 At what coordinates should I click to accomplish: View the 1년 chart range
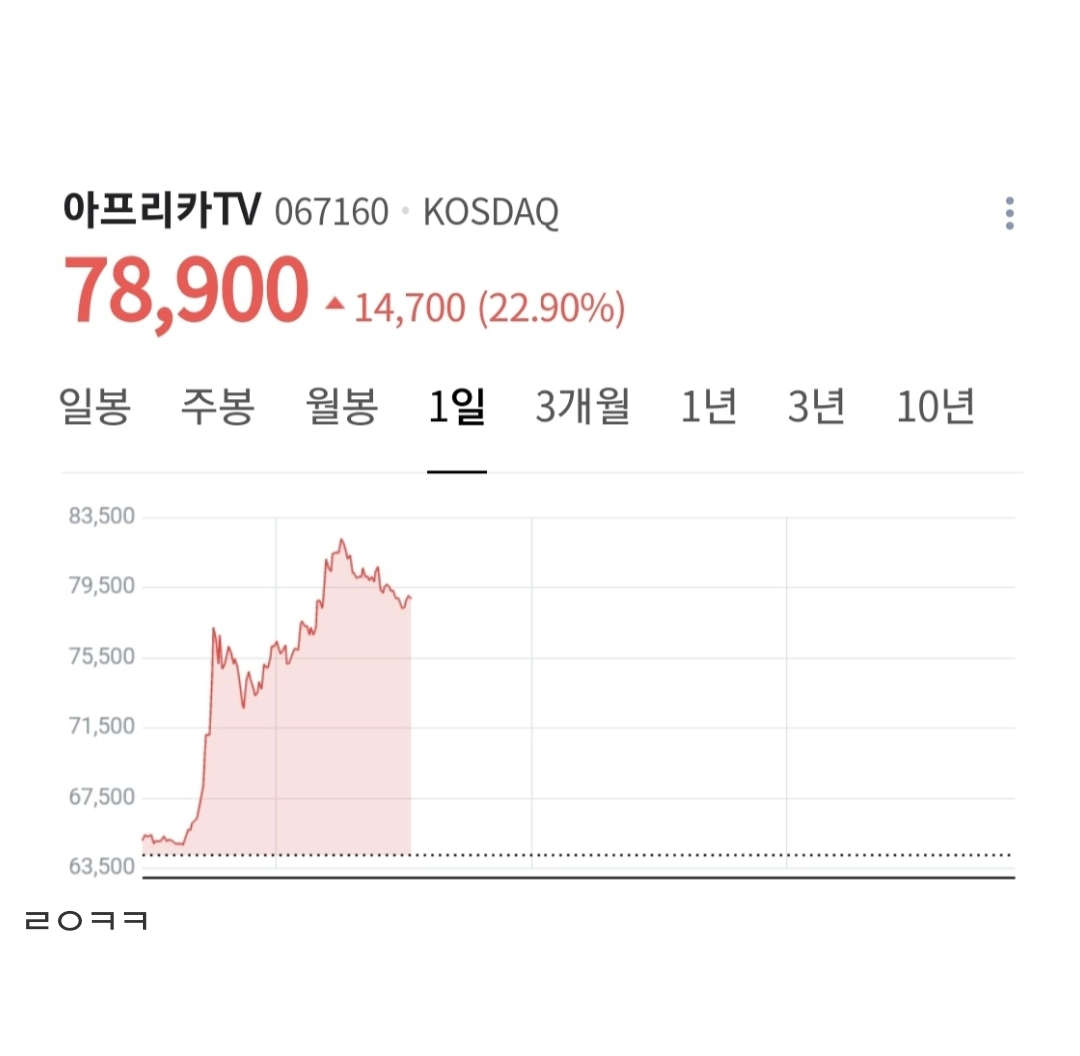point(709,406)
